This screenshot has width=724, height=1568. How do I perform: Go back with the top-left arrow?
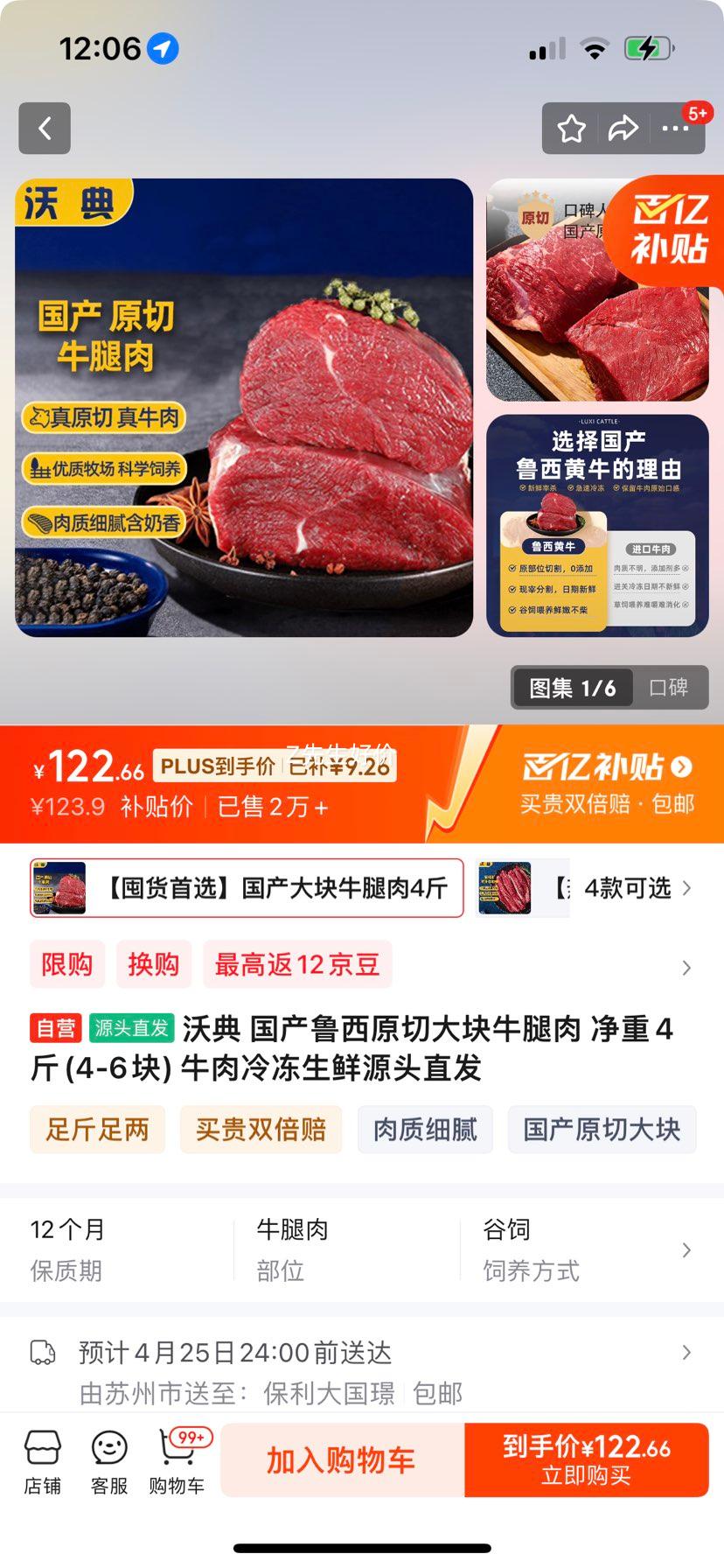(45, 129)
